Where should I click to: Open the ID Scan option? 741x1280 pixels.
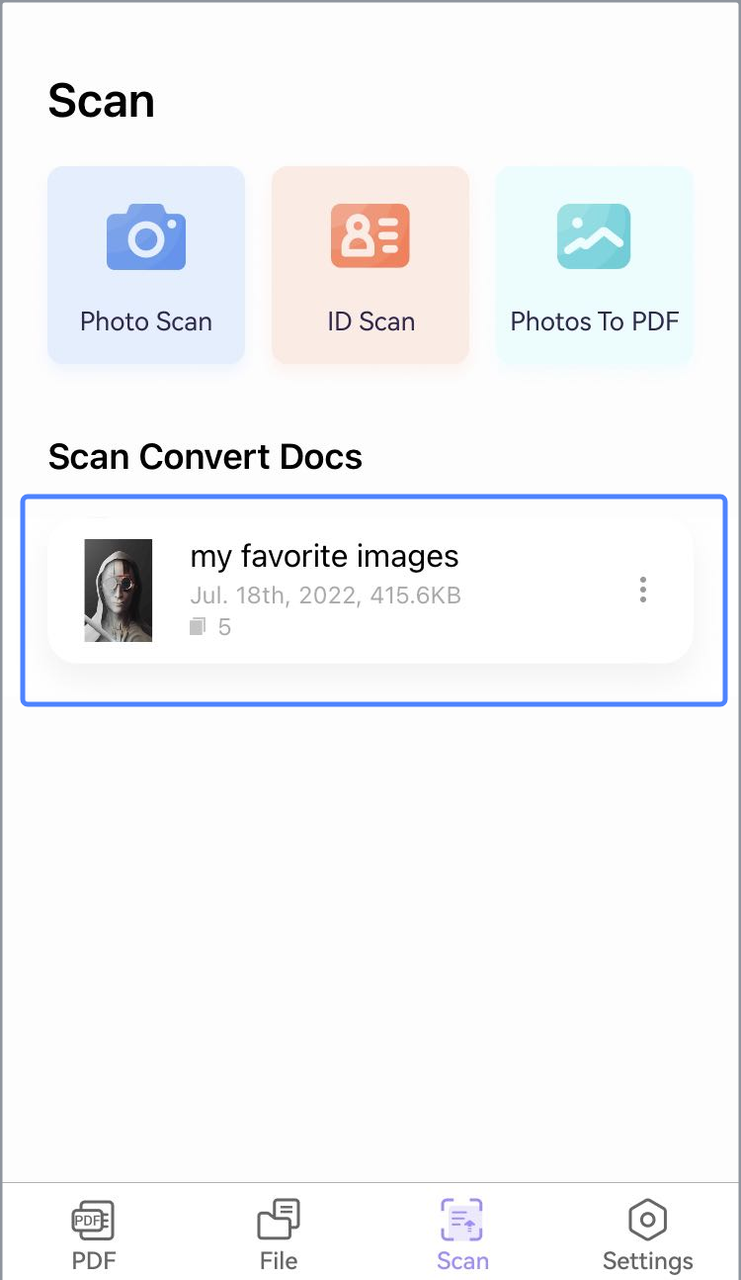click(x=370, y=265)
